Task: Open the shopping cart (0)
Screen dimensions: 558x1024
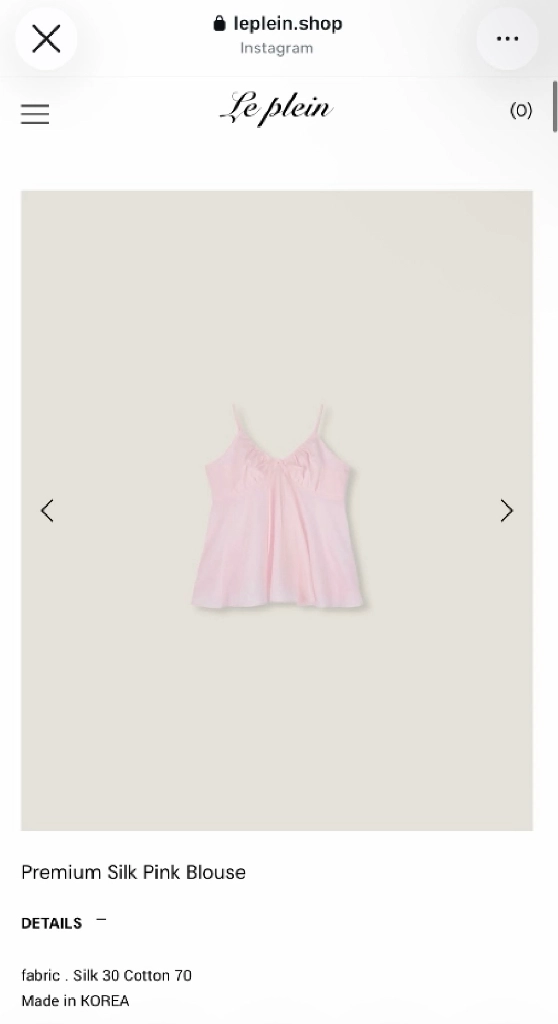Action: click(x=521, y=110)
